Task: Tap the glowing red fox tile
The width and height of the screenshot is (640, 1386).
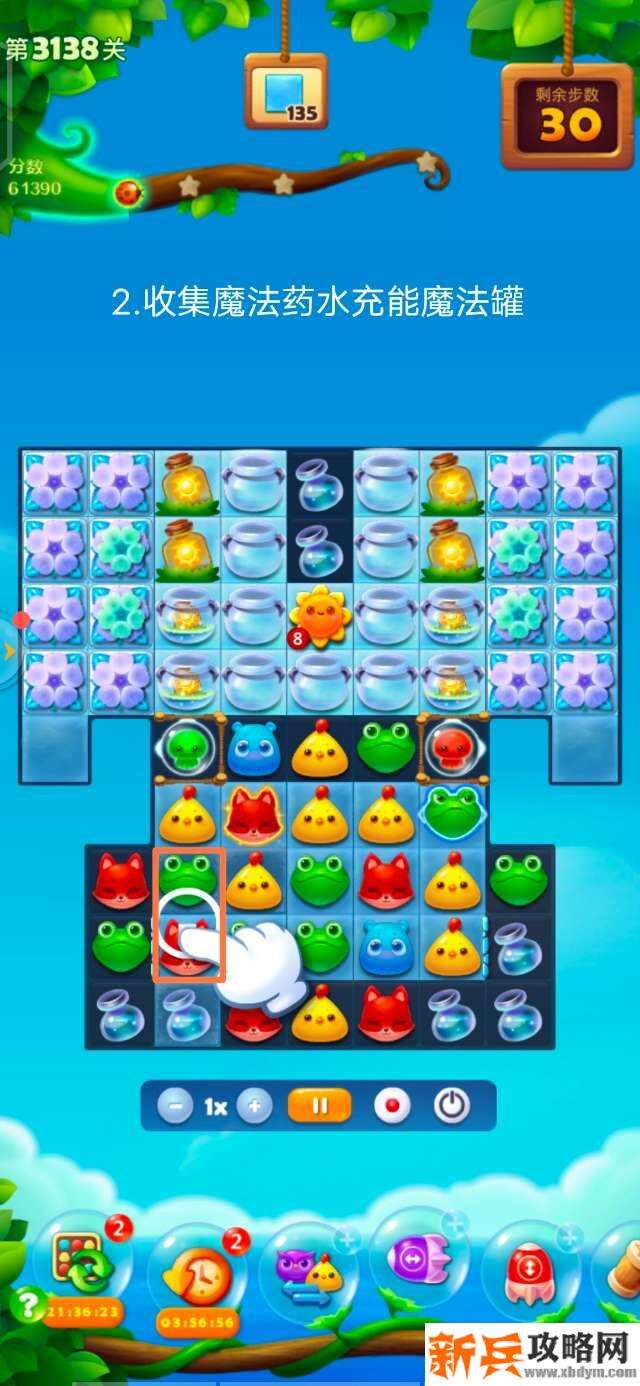Action: (253, 812)
